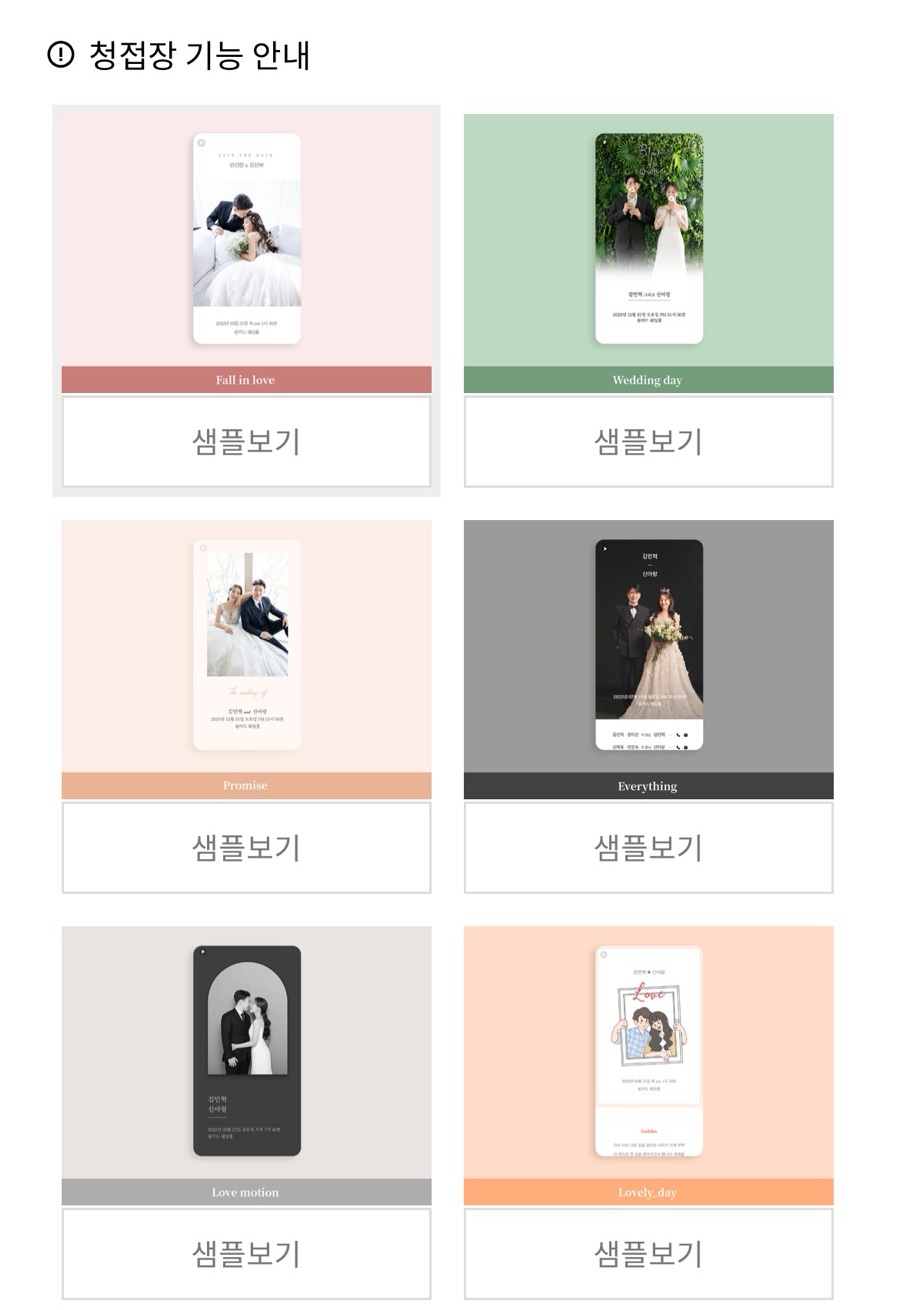Open the Wedding day invitation preview

[x=648, y=240]
